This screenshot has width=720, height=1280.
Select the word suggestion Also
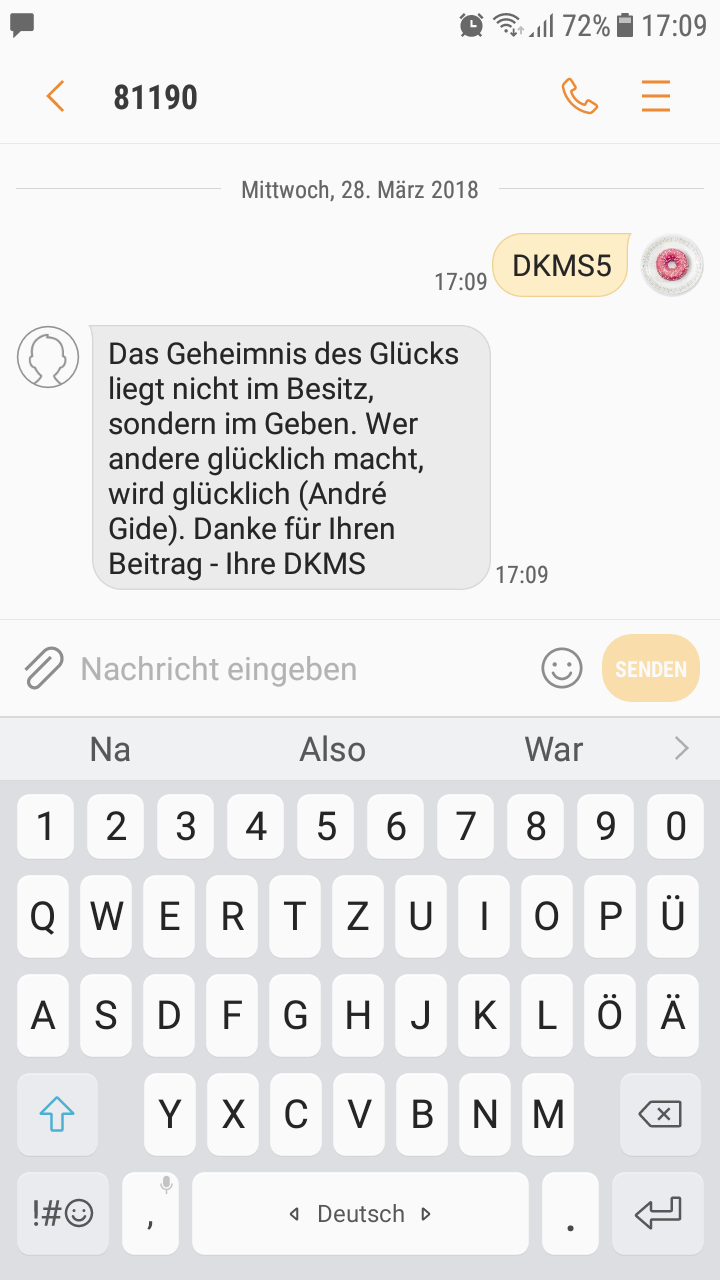click(333, 749)
